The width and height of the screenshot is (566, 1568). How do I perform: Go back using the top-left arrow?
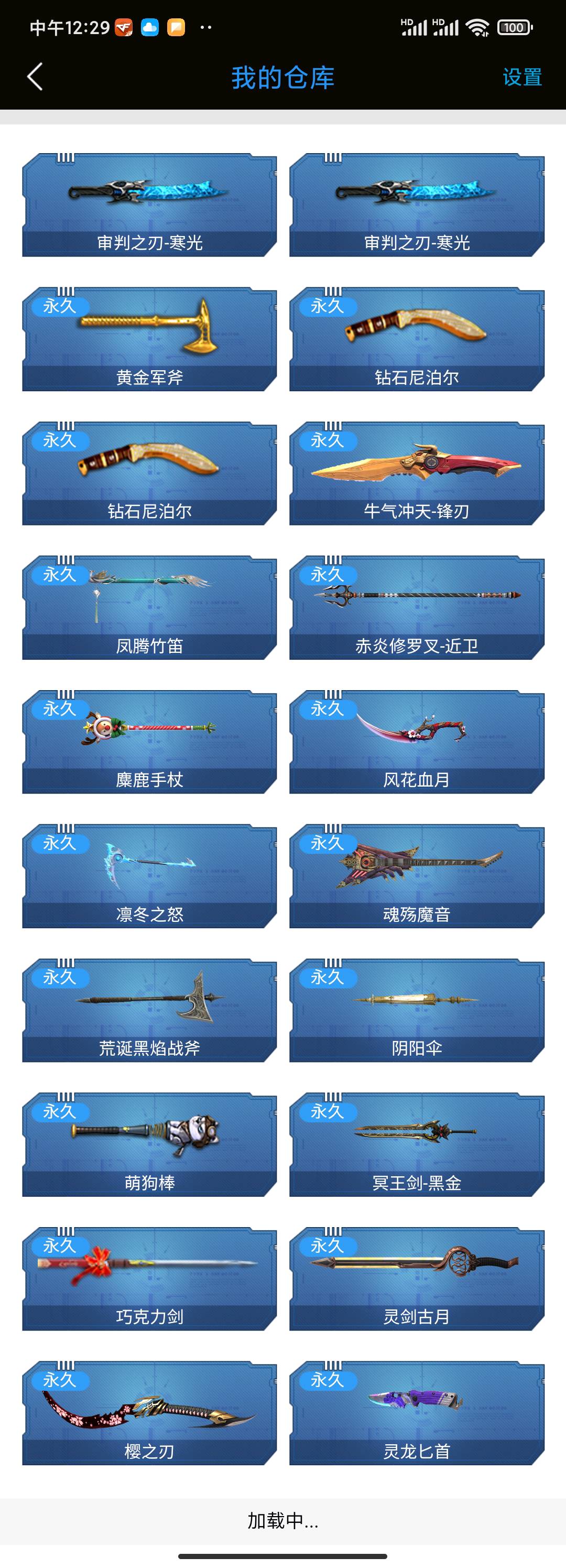[x=35, y=77]
